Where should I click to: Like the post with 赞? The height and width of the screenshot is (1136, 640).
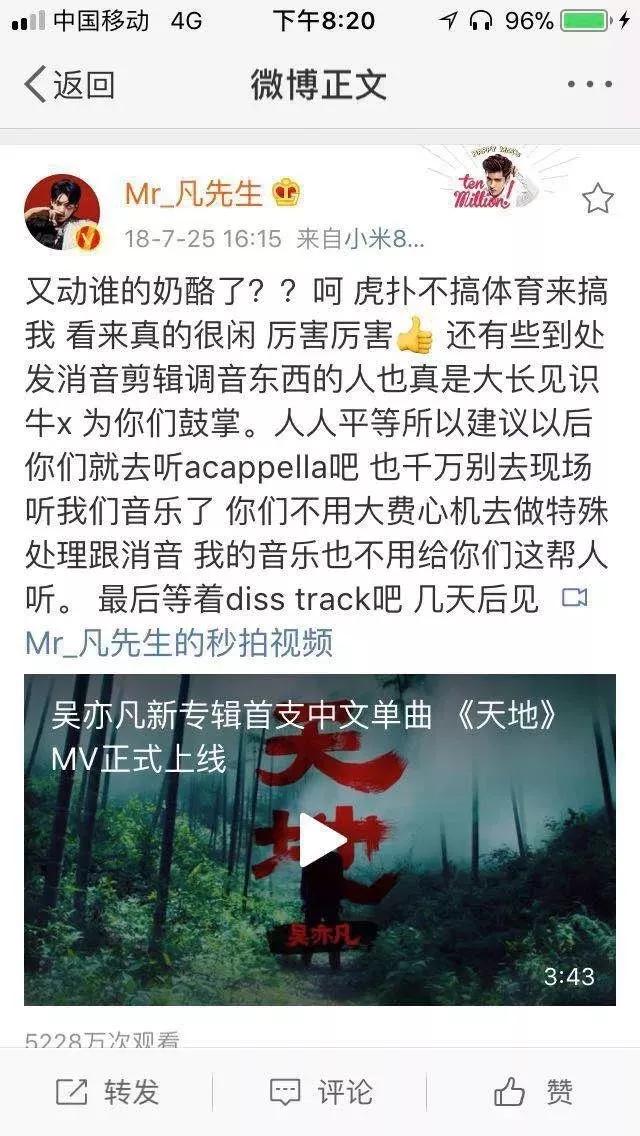[x=533, y=1092]
